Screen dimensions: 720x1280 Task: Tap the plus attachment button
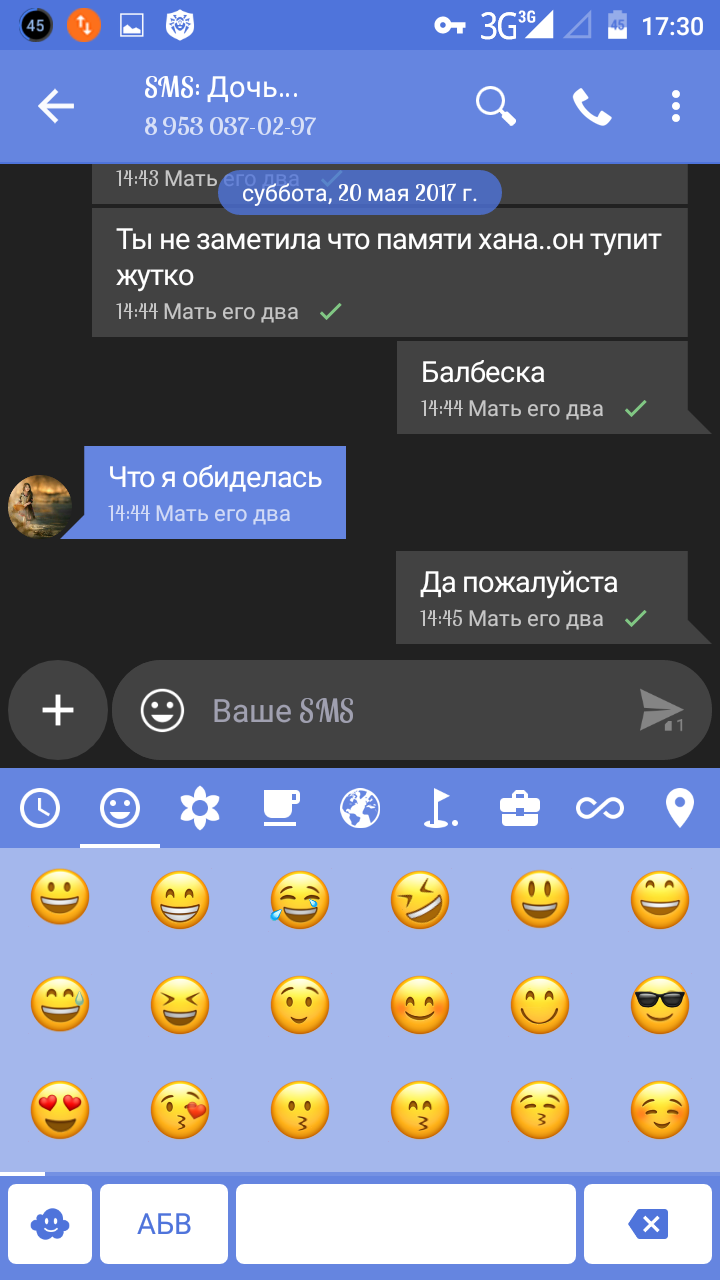(x=58, y=711)
